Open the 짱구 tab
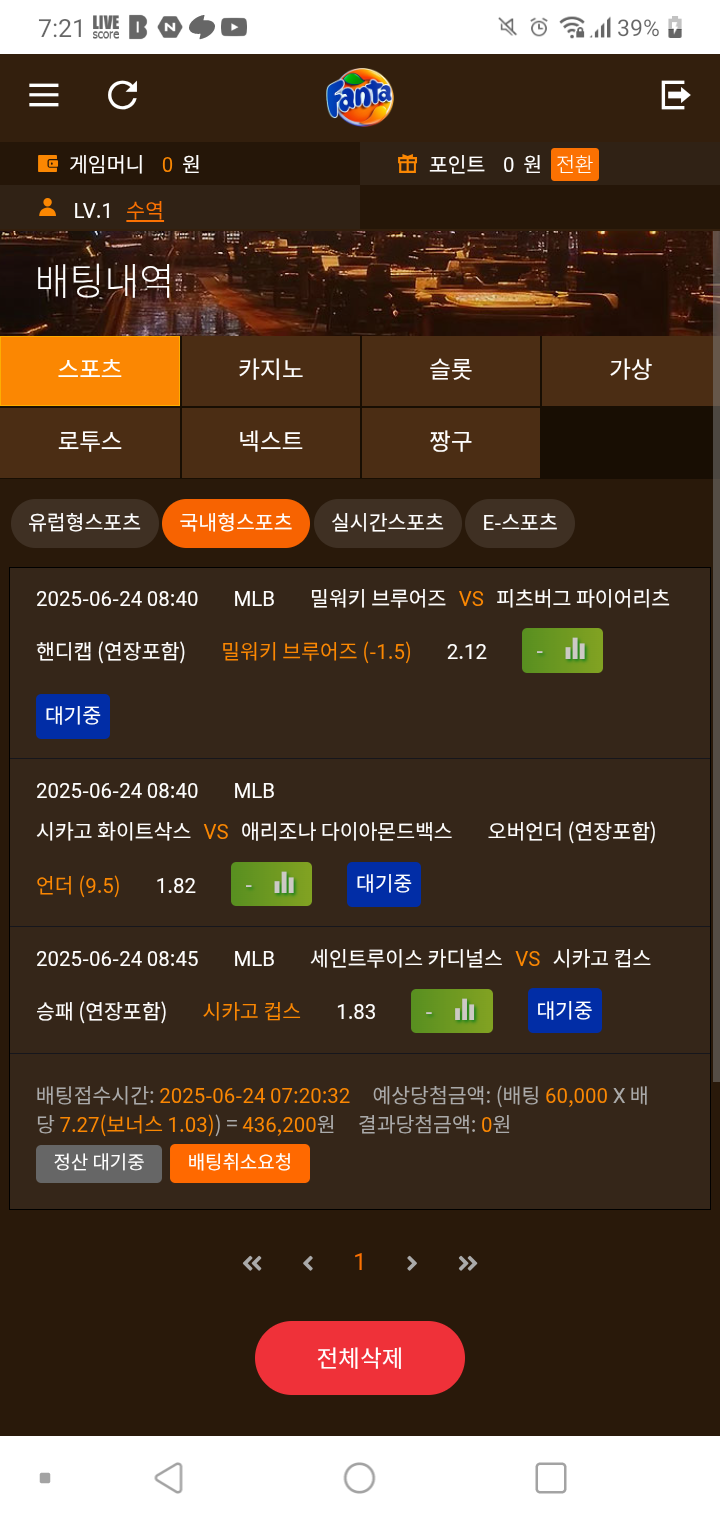This screenshot has width=720, height=1520. (451, 442)
